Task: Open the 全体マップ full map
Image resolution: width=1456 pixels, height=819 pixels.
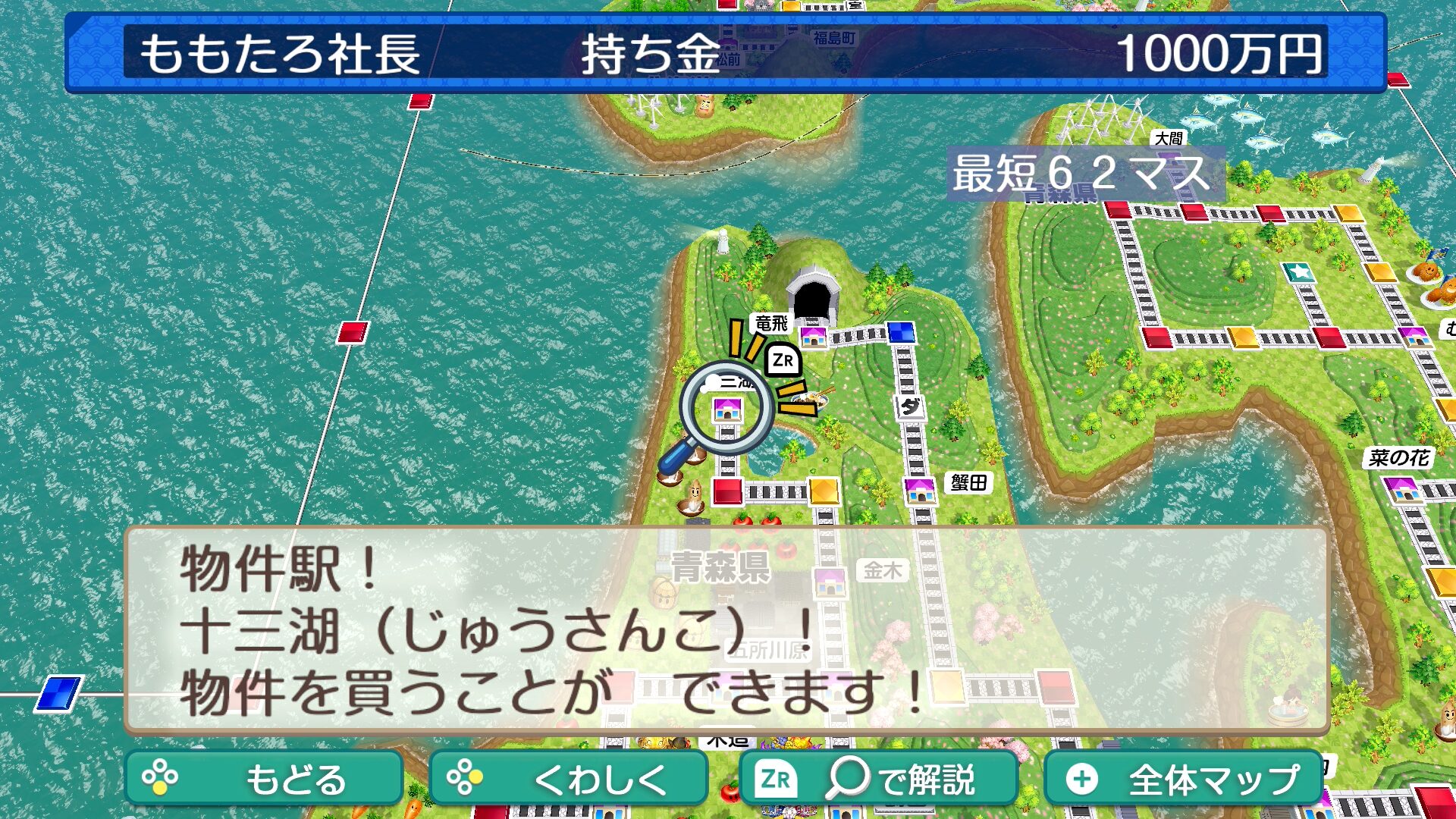Action: 1183,779
